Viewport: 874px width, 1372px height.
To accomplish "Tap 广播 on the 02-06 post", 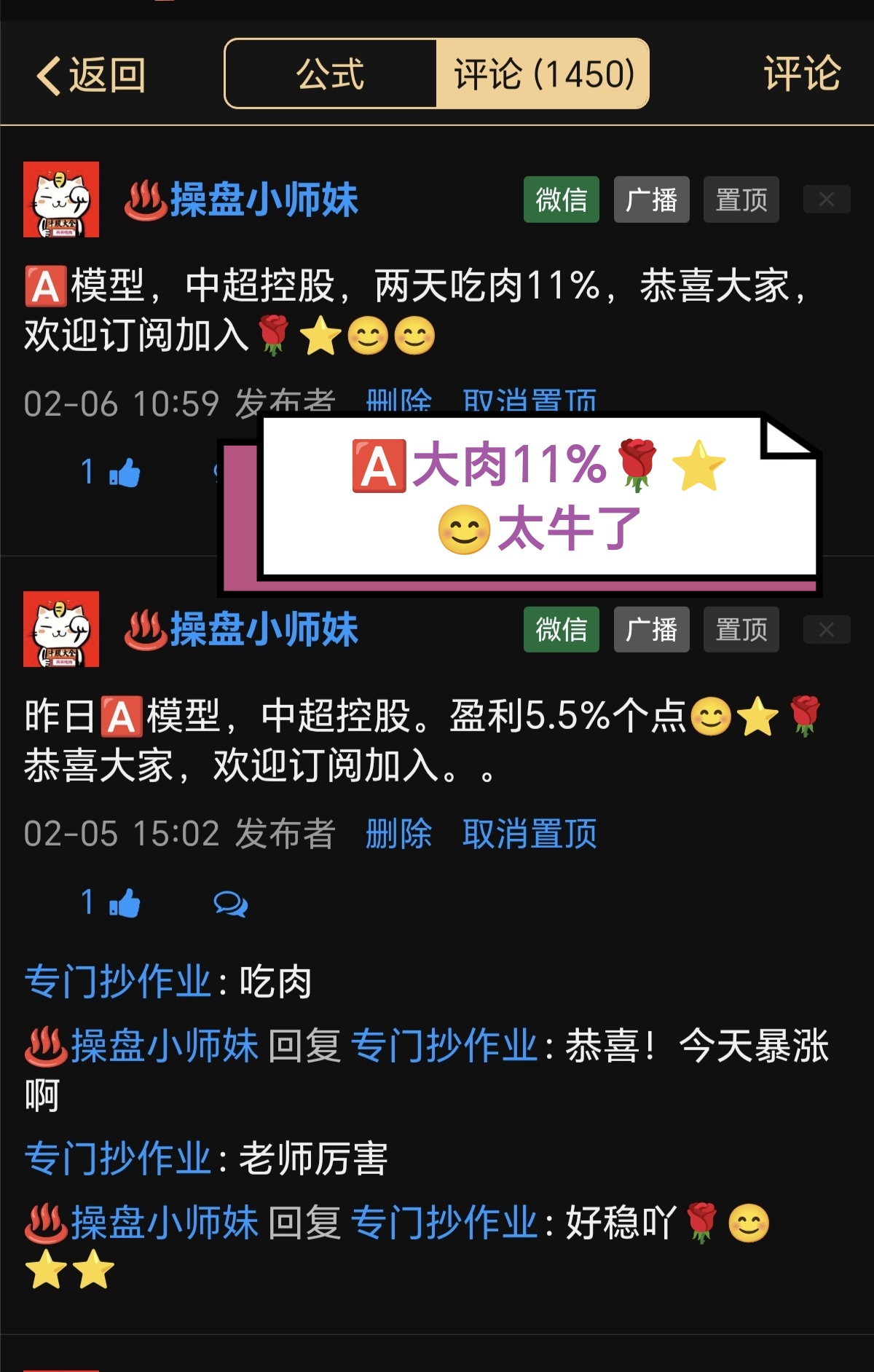I will [x=651, y=200].
